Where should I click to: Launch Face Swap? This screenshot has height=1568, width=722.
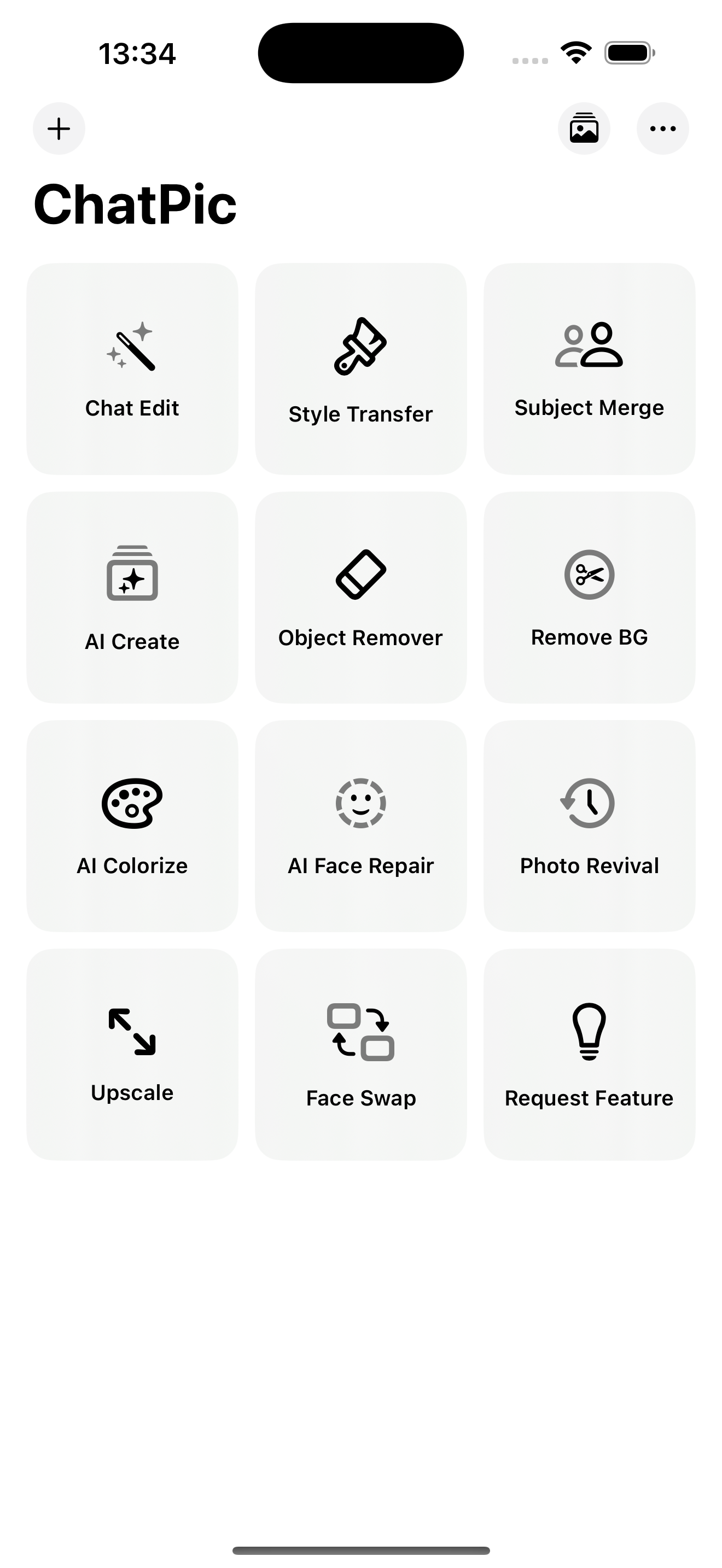click(x=360, y=1054)
